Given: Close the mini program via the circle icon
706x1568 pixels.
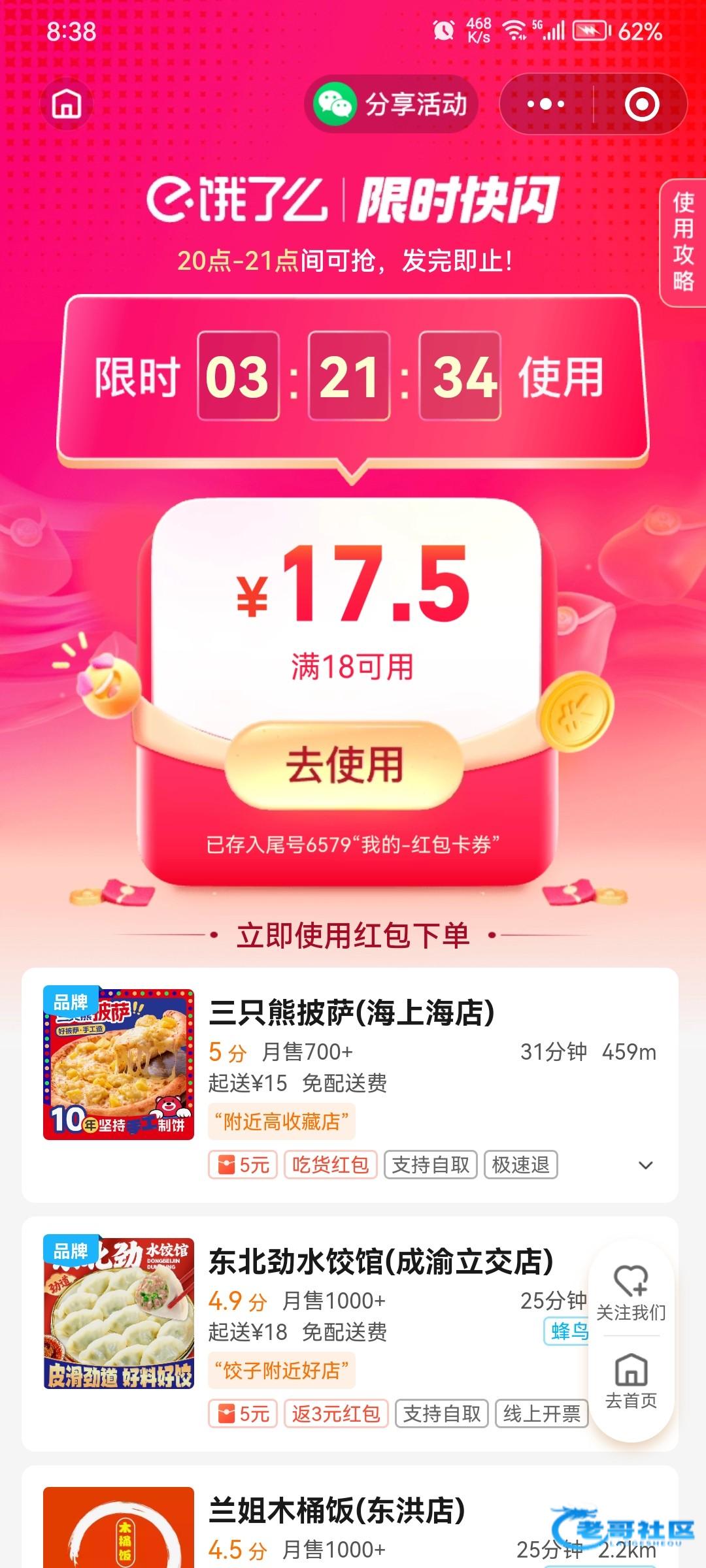Looking at the screenshot, I should pyautogui.click(x=642, y=105).
